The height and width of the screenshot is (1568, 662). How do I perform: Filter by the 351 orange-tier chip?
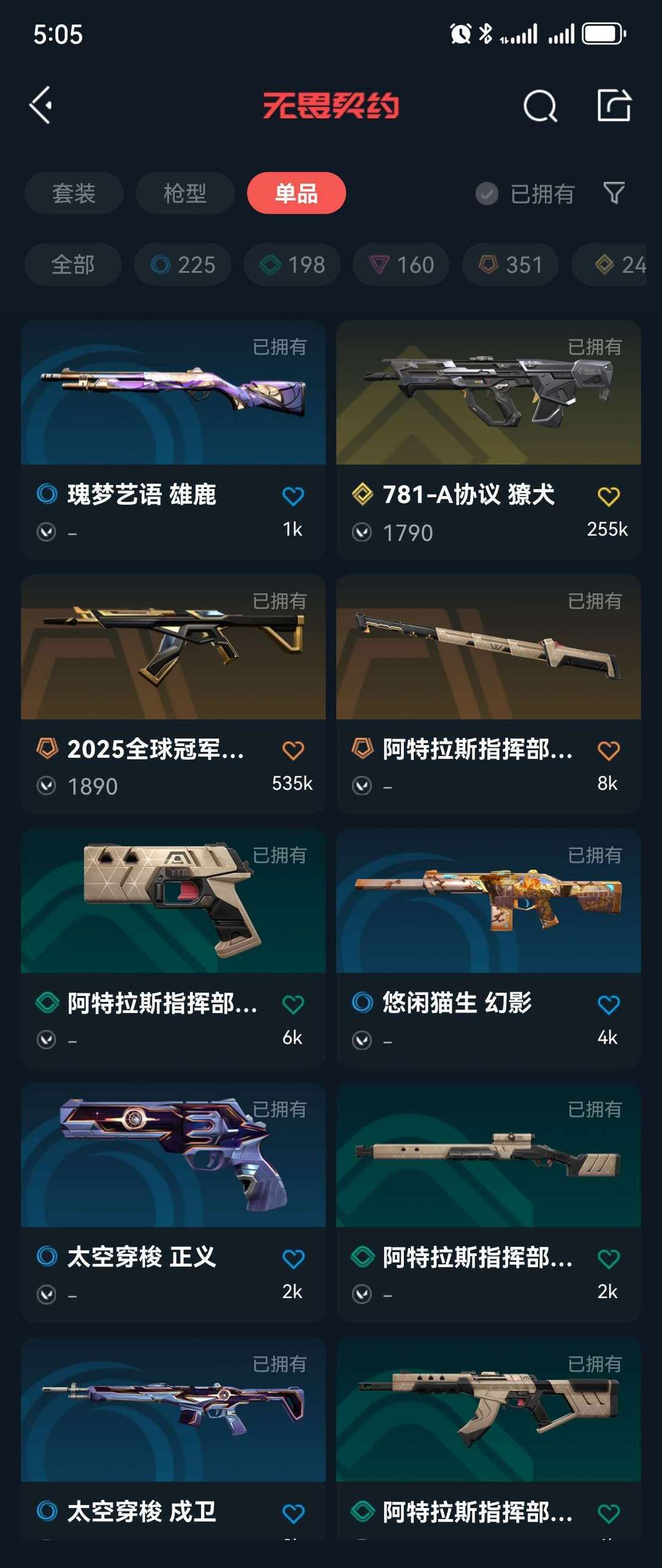coord(511,265)
